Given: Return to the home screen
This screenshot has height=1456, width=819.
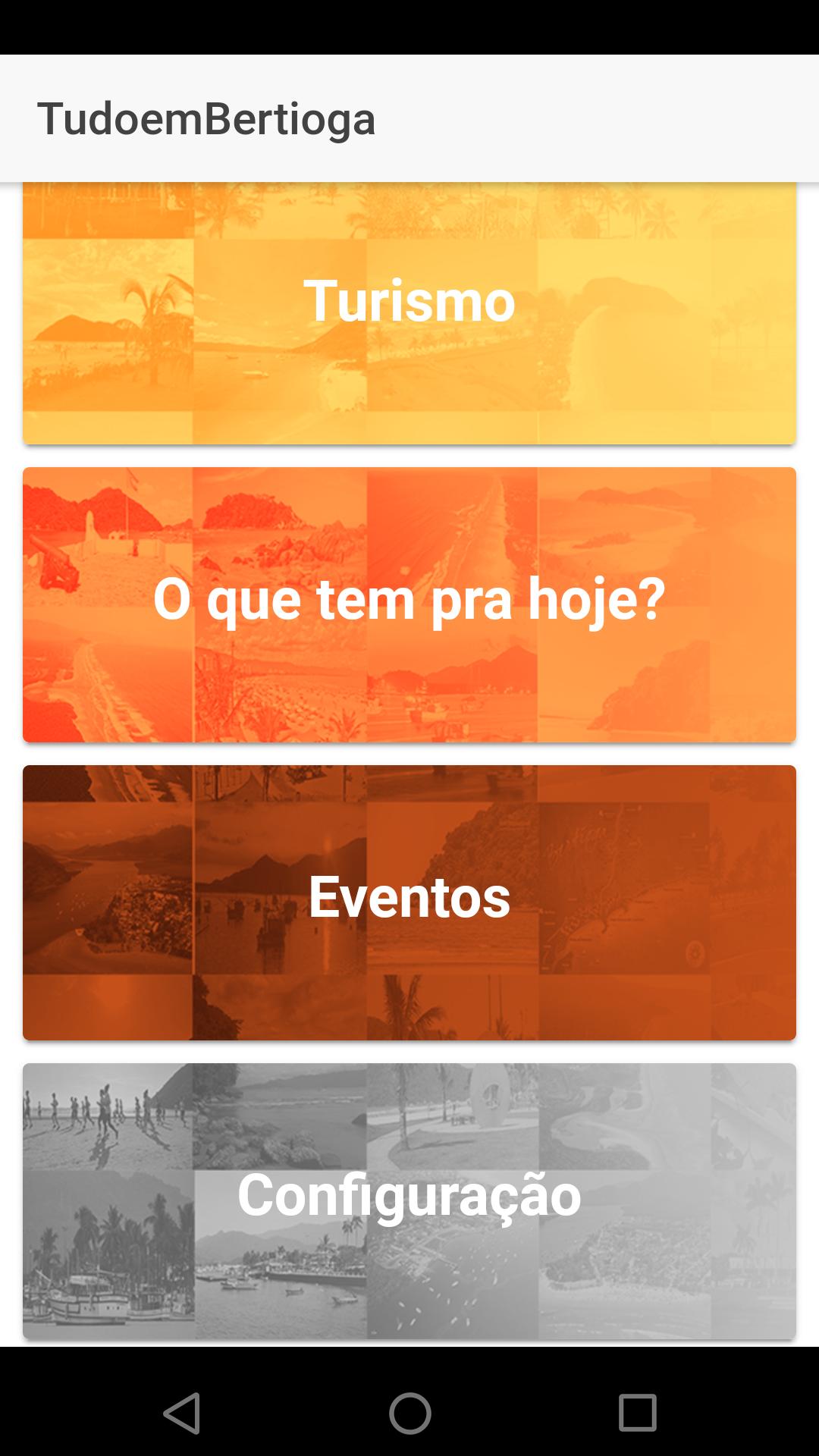Looking at the screenshot, I should (409, 1413).
